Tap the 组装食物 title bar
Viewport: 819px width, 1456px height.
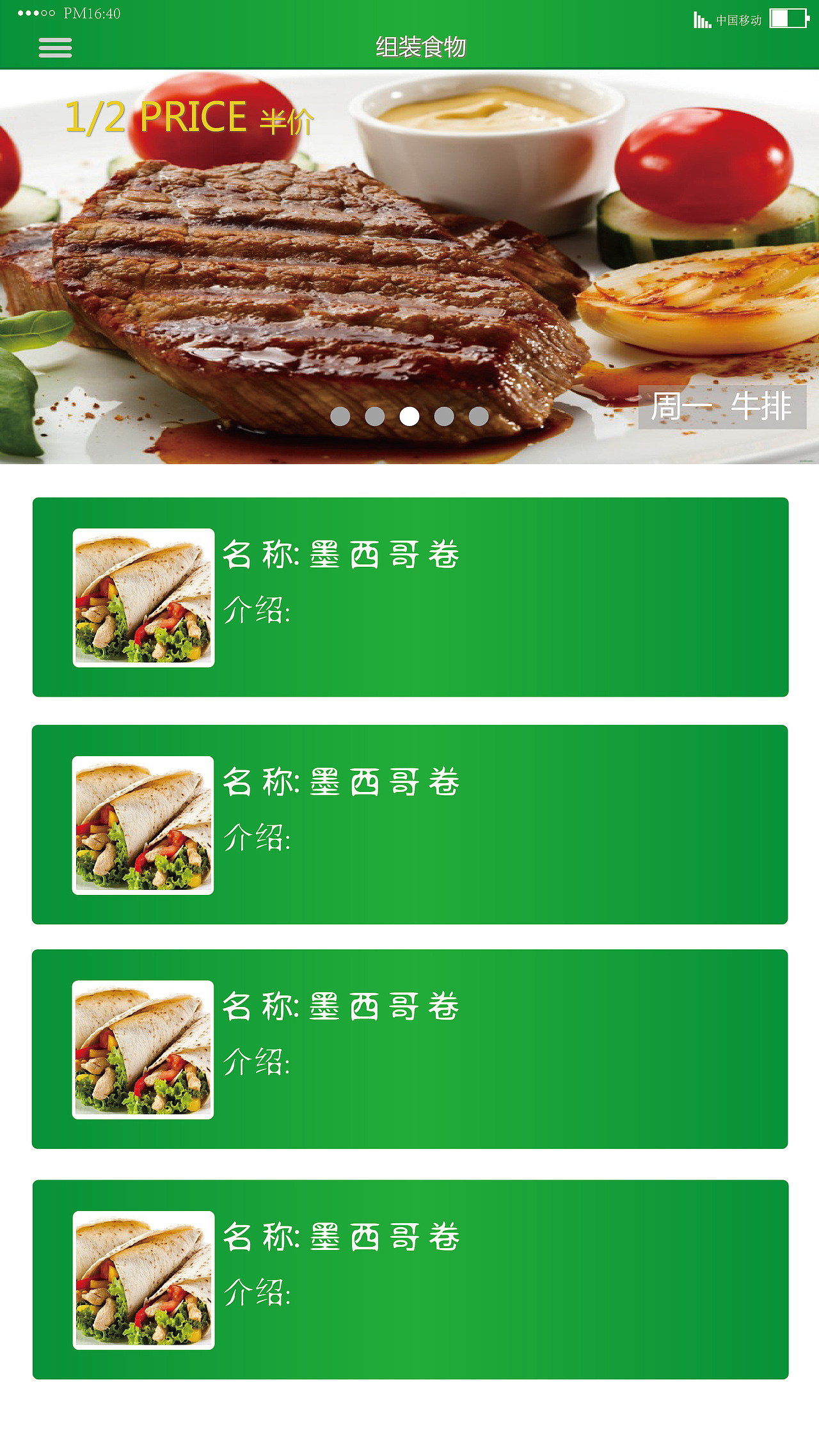[x=421, y=47]
